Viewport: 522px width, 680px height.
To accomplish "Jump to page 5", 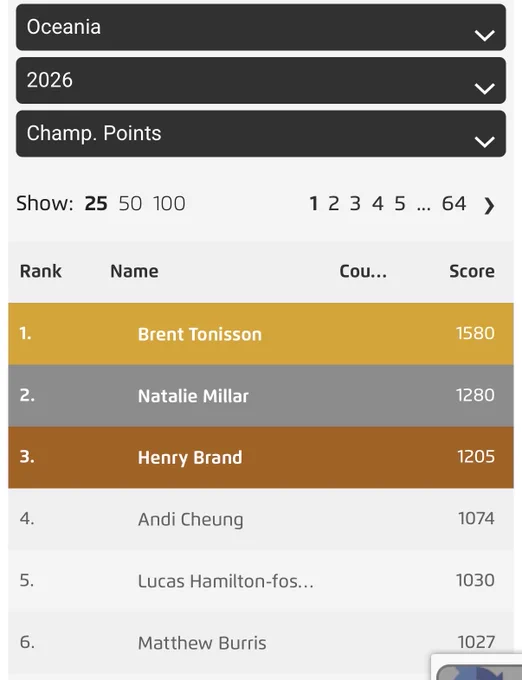I will coord(400,203).
